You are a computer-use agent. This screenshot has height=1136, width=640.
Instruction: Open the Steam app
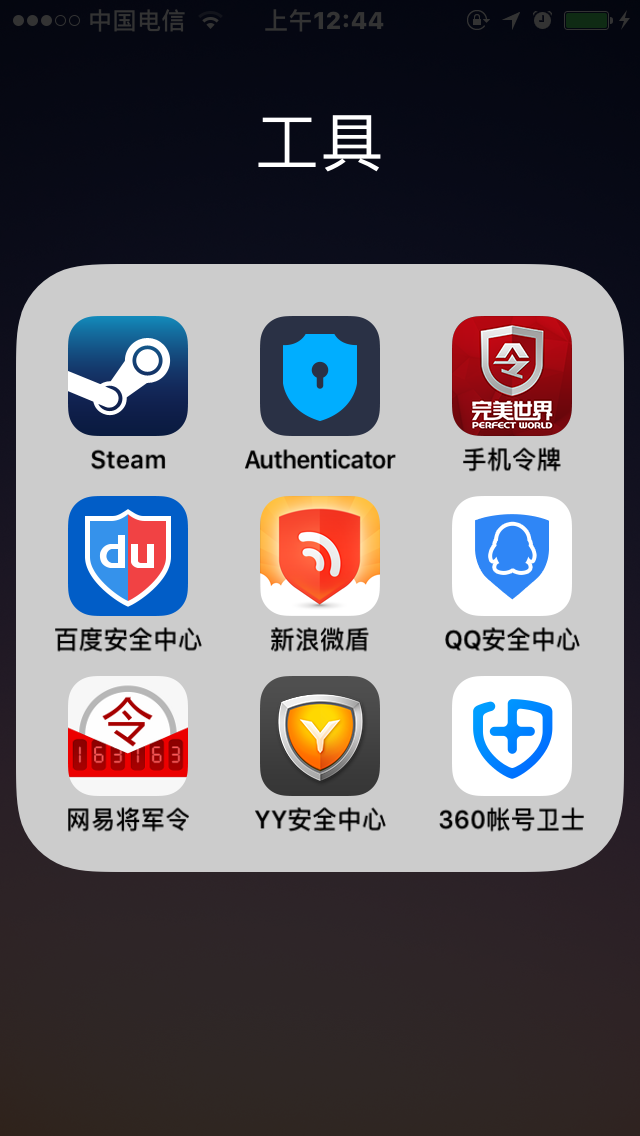(x=128, y=376)
